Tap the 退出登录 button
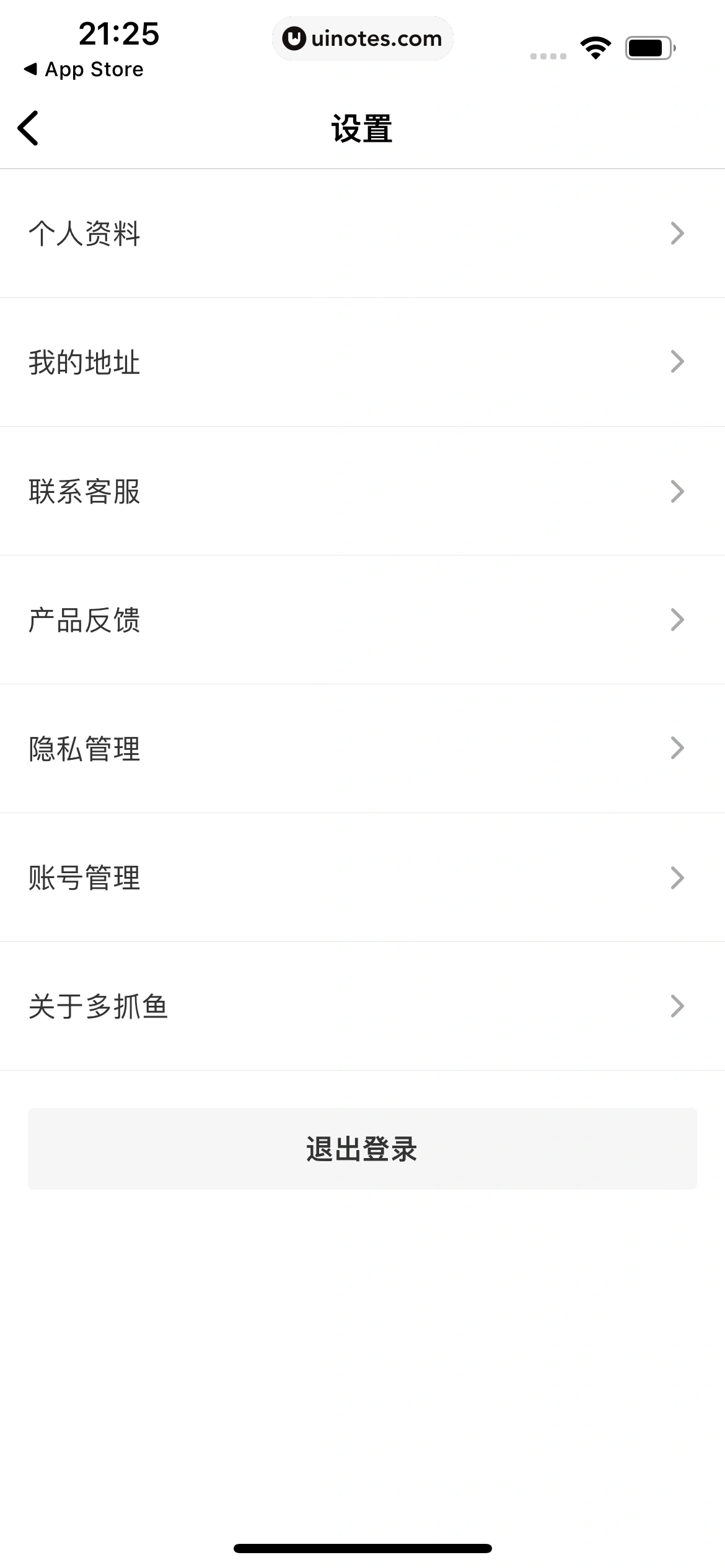The image size is (725, 1568). (x=362, y=1149)
